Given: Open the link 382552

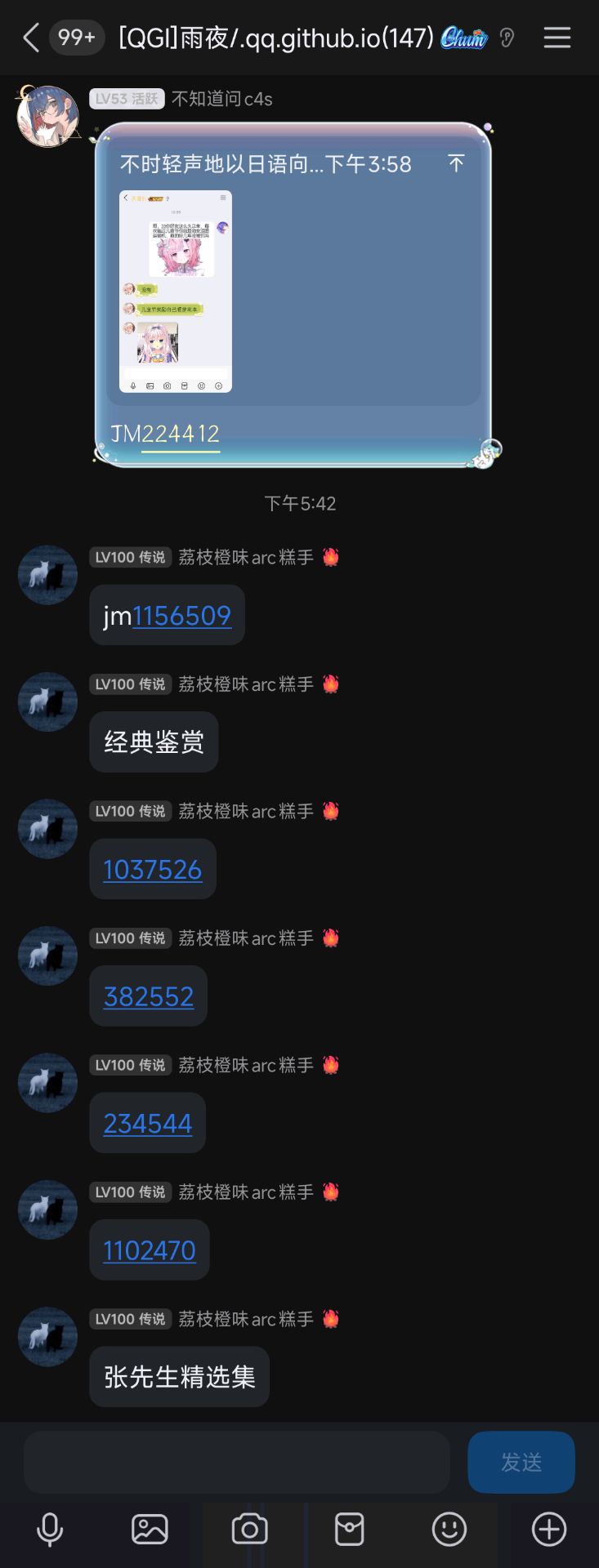Looking at the screenshot, I should (148, 996).
